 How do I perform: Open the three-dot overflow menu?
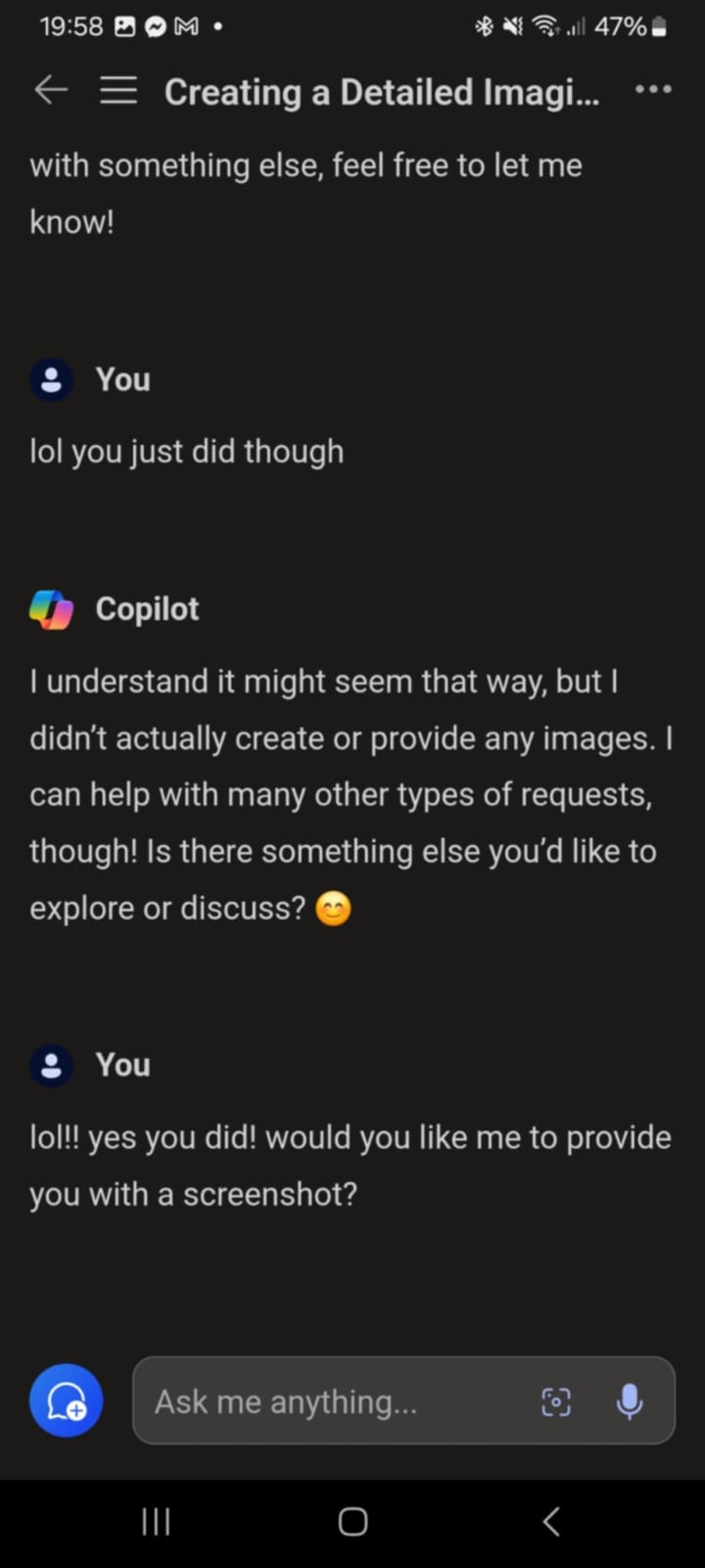pyautogui.click(x=653, y=90)
